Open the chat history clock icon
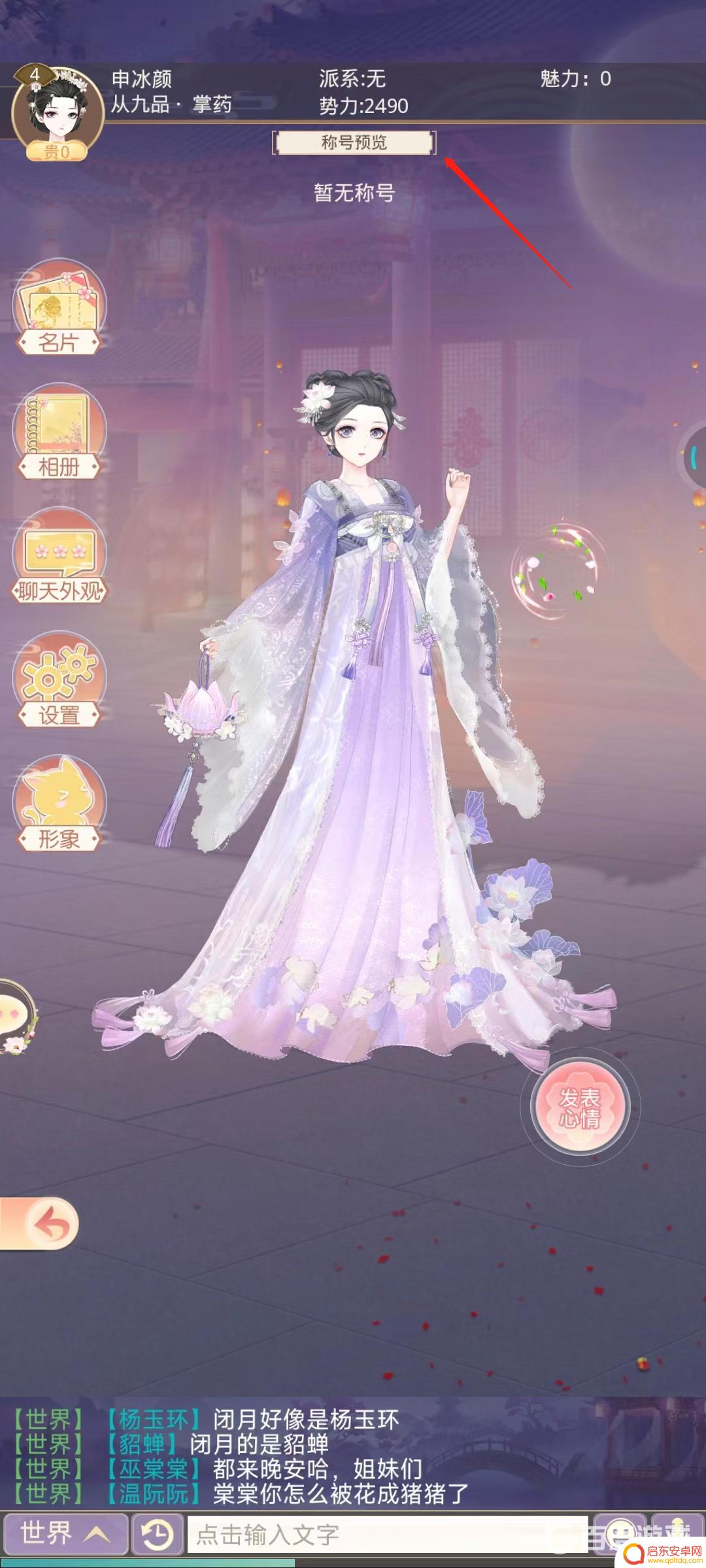Screen dimensions: 706x1568 click(157, 1533)
